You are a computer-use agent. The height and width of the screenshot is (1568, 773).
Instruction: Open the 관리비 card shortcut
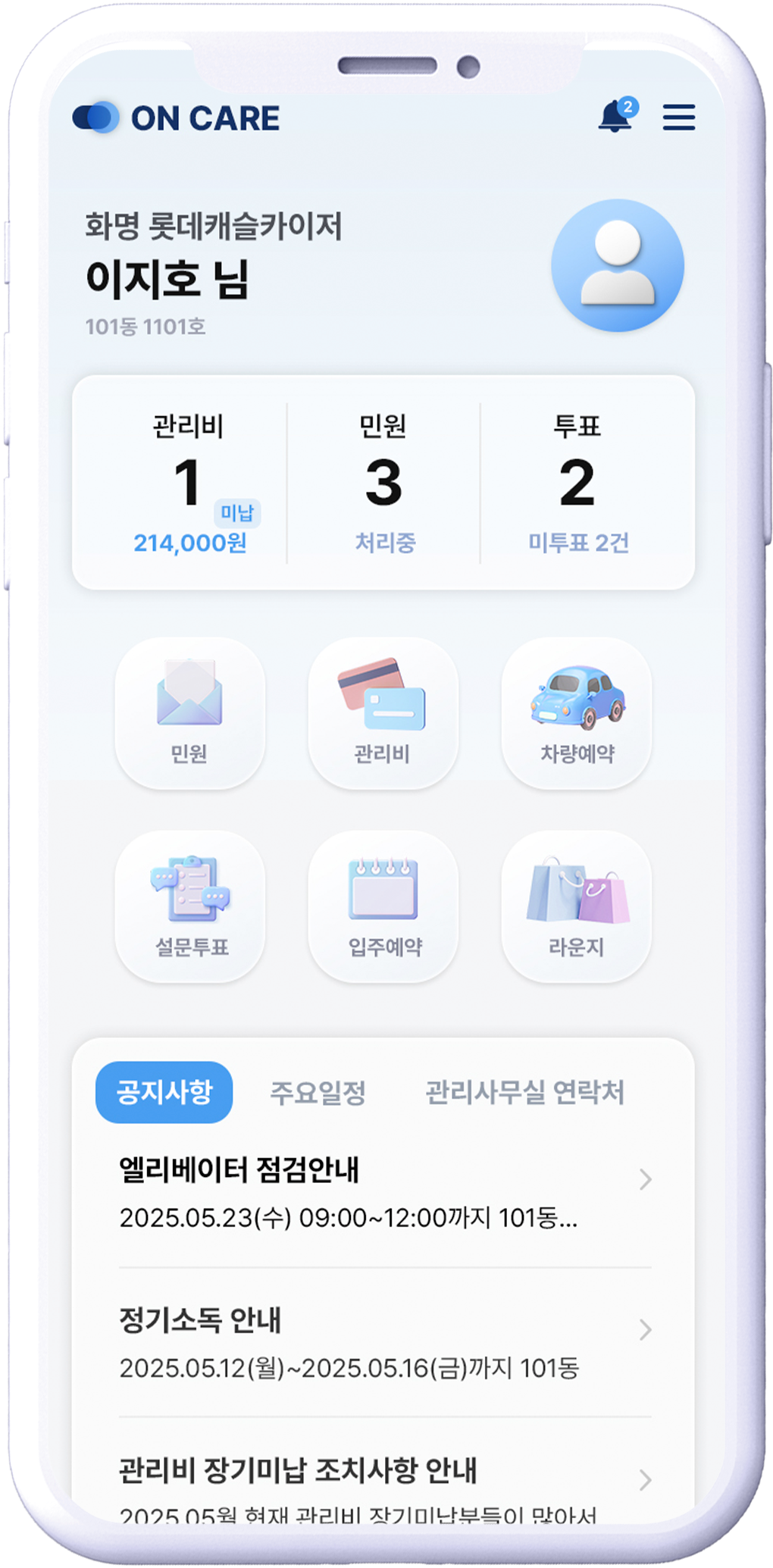coord(383,712)
